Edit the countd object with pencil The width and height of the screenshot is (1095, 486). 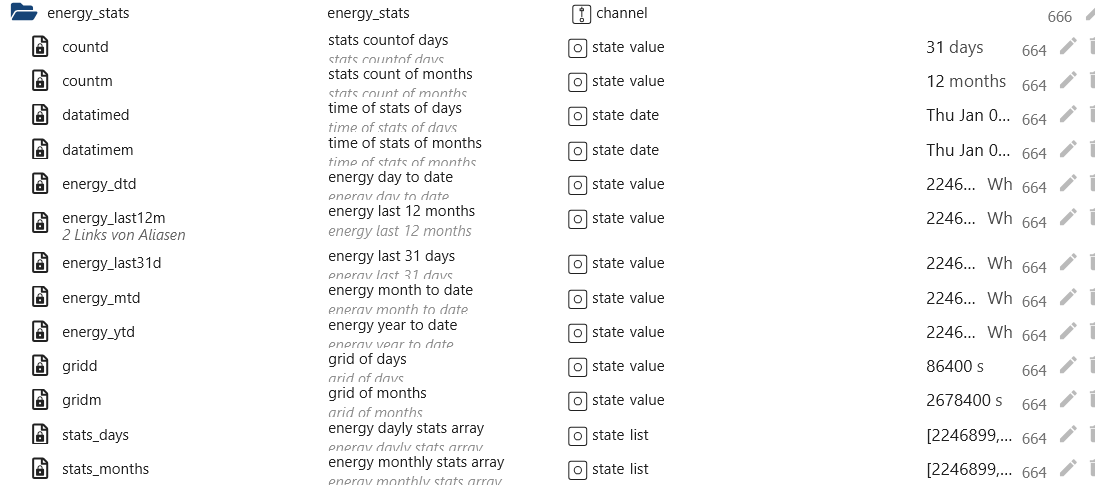1068,47
